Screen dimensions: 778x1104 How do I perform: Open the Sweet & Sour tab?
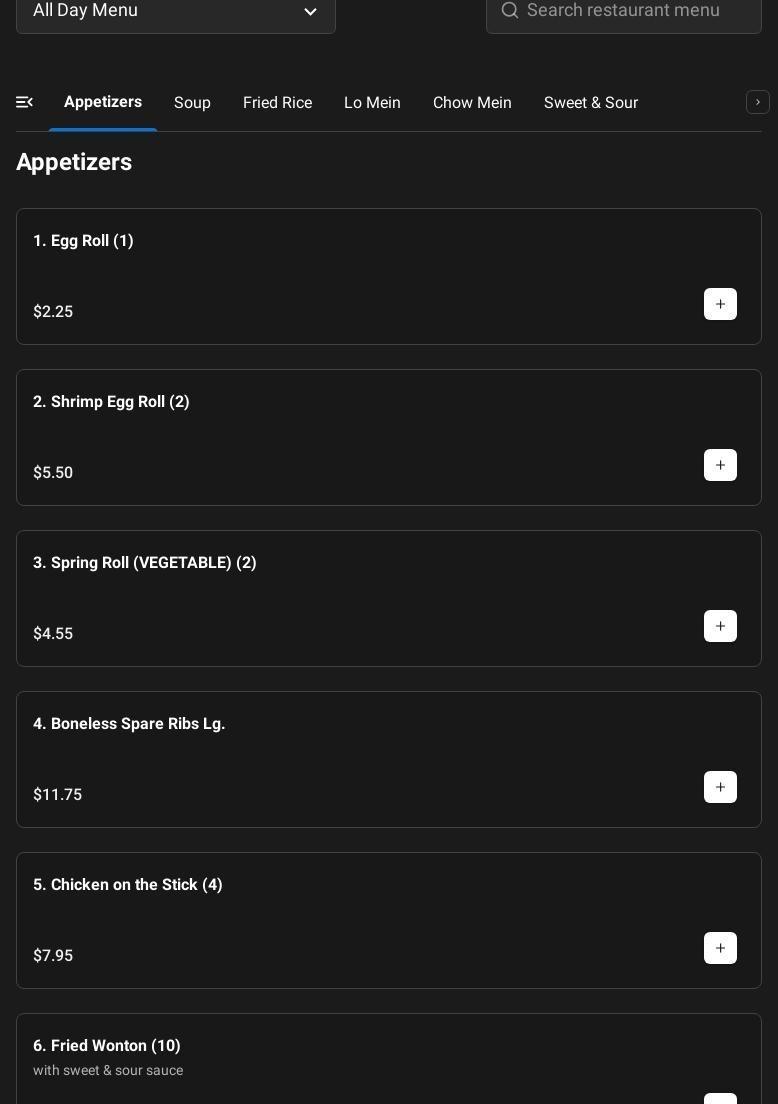coord(590,103)
